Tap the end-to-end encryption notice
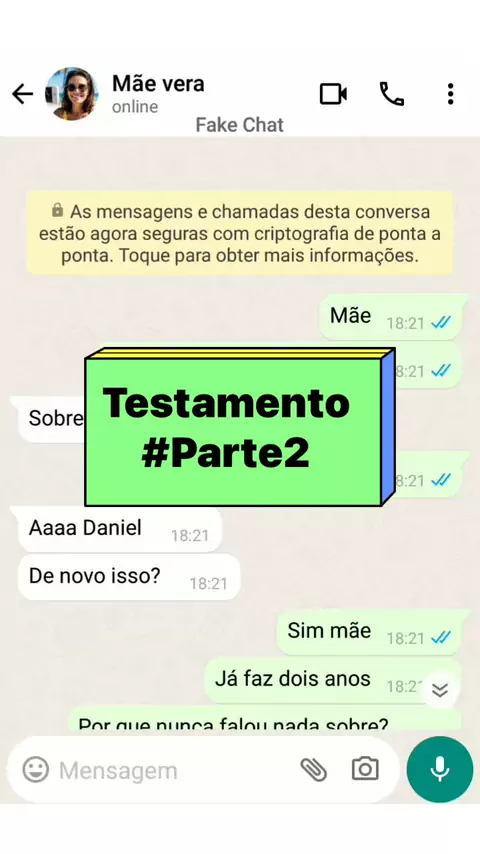480x854 pixels. 240,233
